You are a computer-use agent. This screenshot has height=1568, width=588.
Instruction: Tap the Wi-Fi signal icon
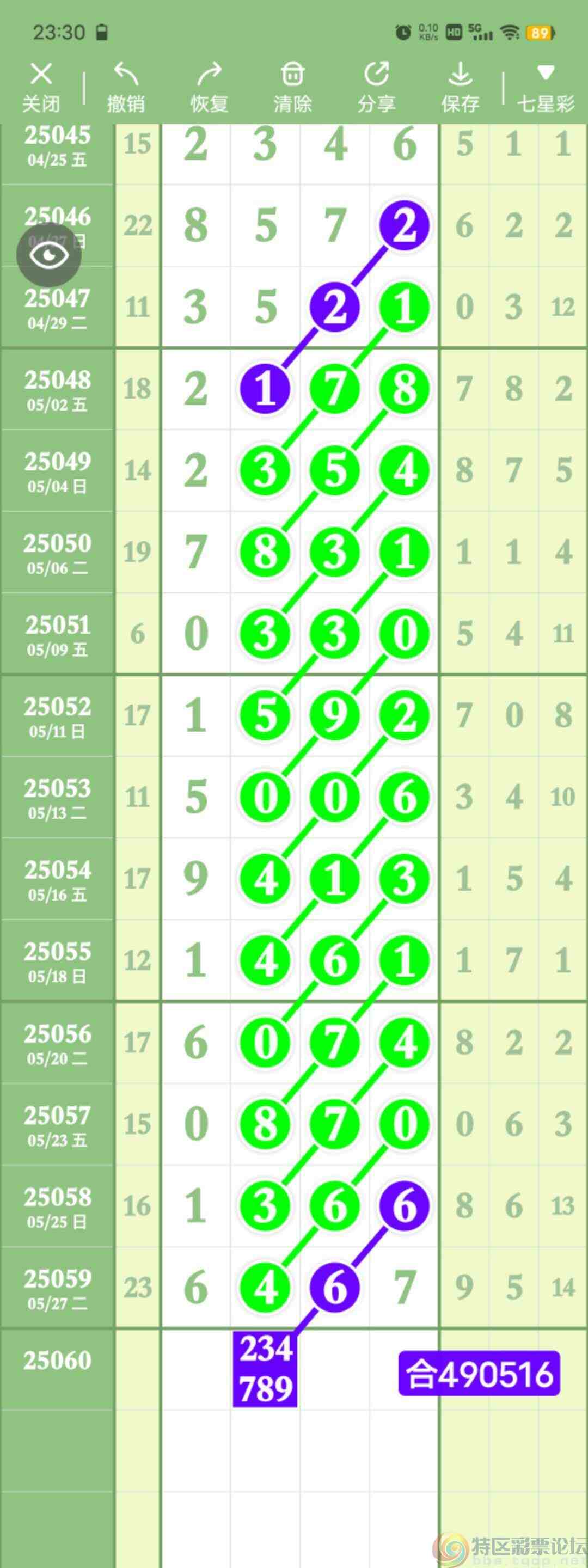coord(511,32)
